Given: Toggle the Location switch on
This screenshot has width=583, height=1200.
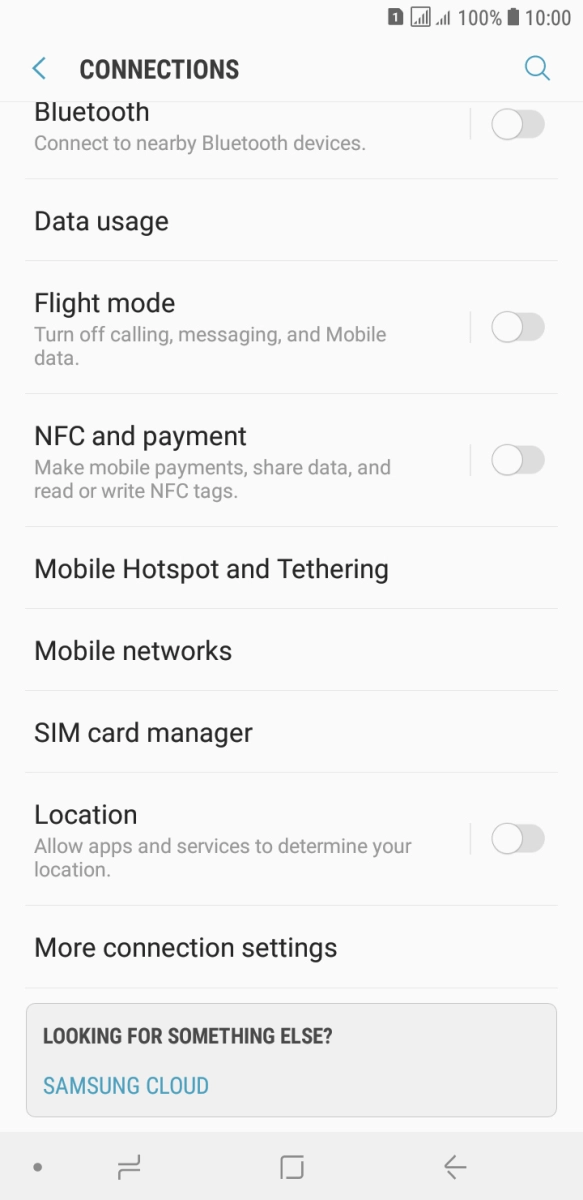Looking at the screenshot, I should (518, 839).
